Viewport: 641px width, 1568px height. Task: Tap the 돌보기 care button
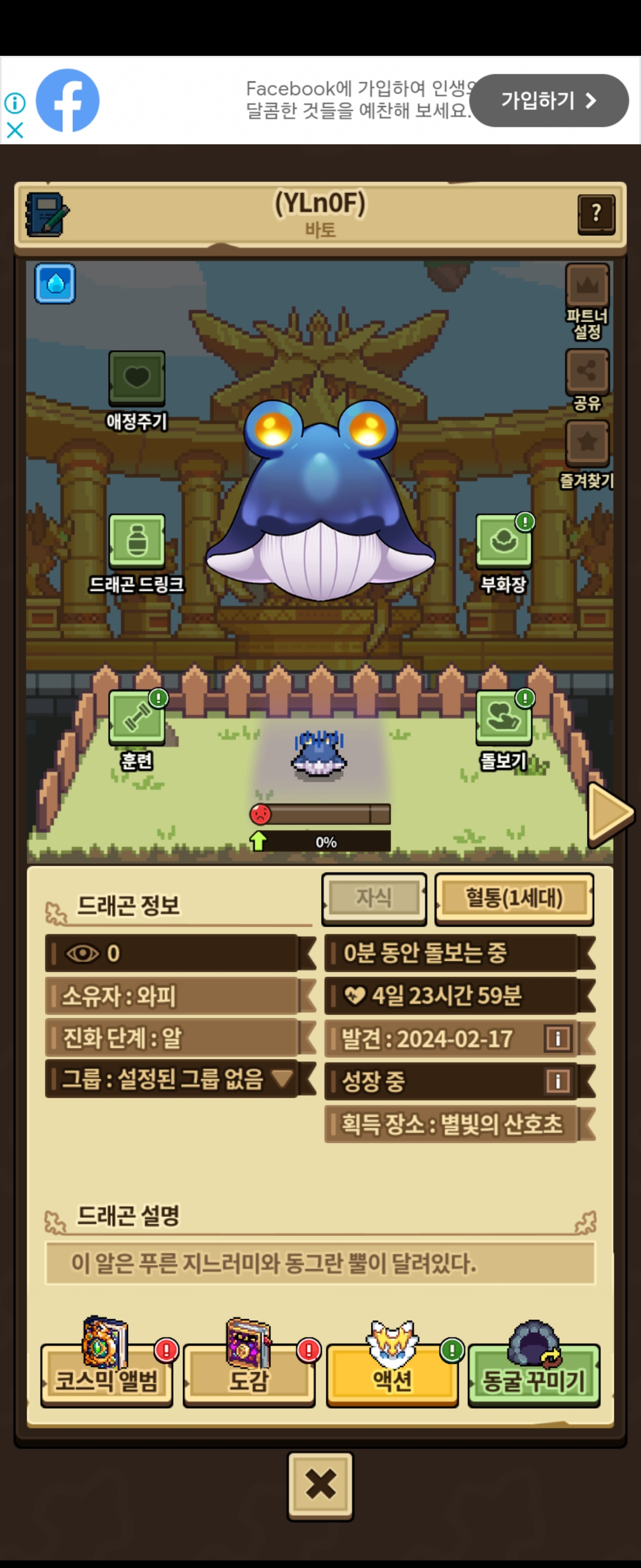click(503, 717)
